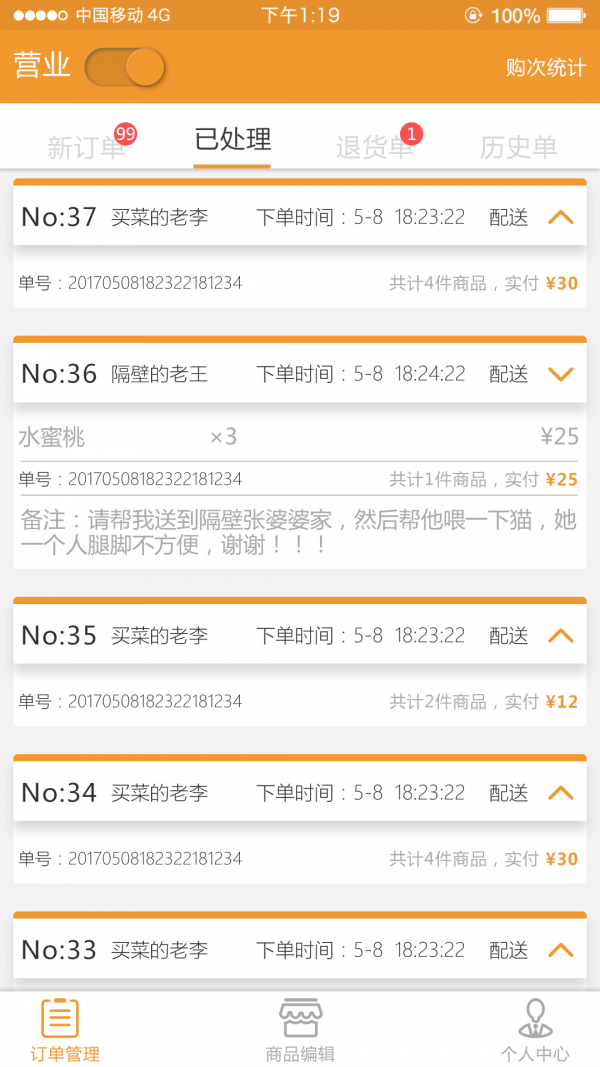Collapse order No:36 details
600x1067 pixels.
[561, 374]
